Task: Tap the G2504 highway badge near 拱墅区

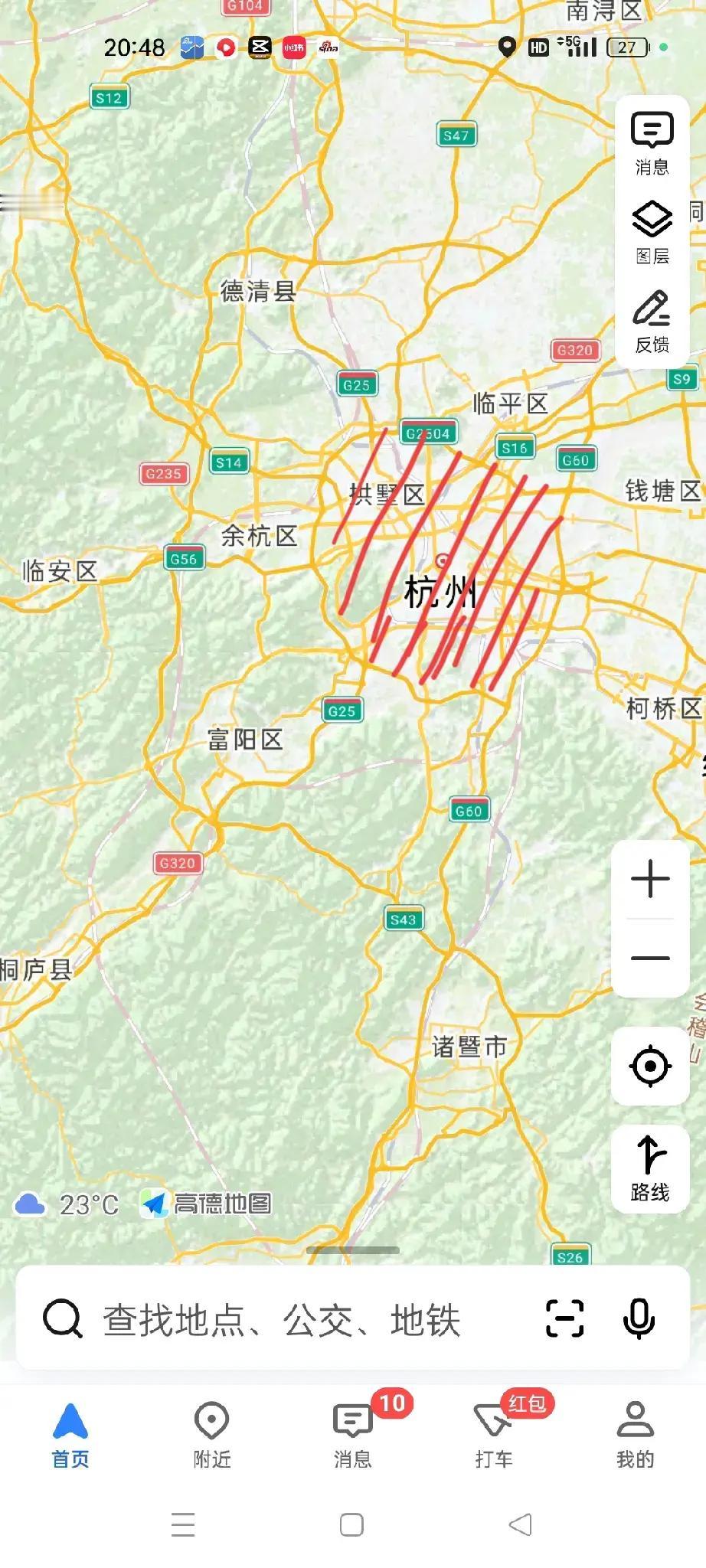Action: [427, 433]
